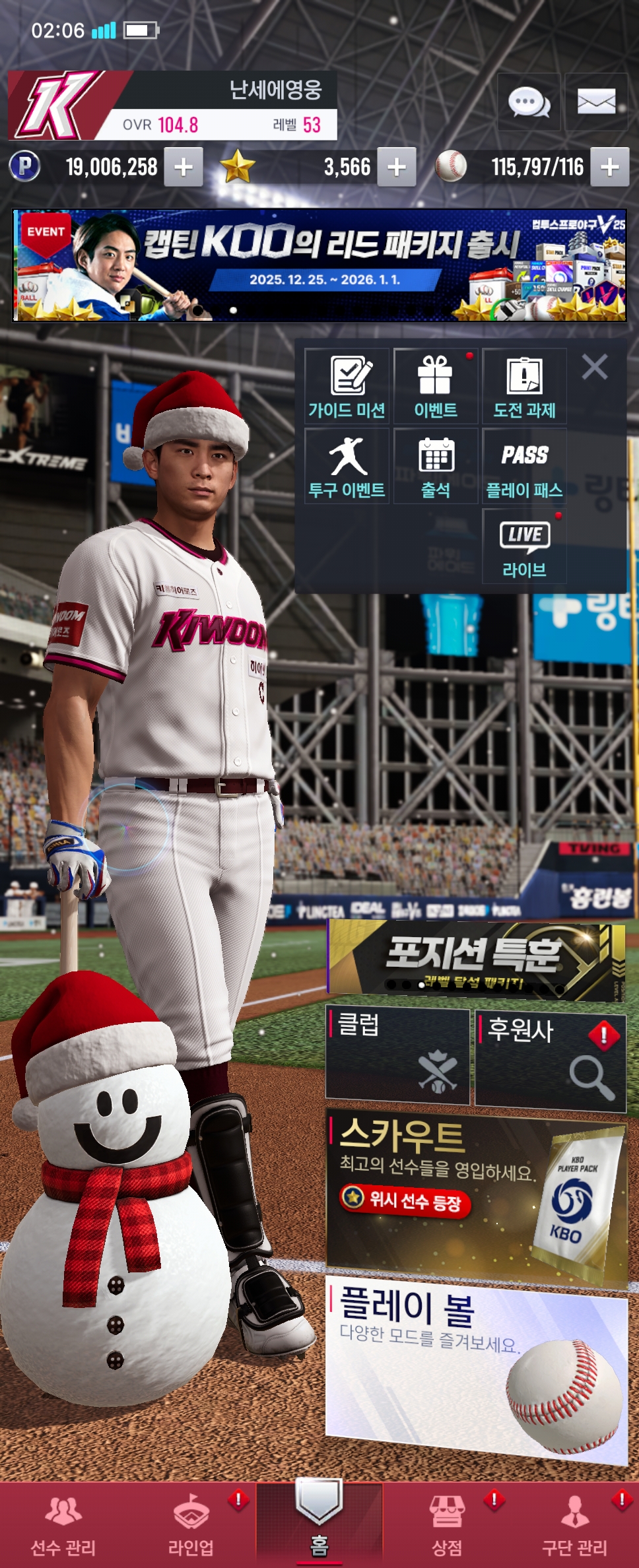Open 플레이 패스 menu

525,467
